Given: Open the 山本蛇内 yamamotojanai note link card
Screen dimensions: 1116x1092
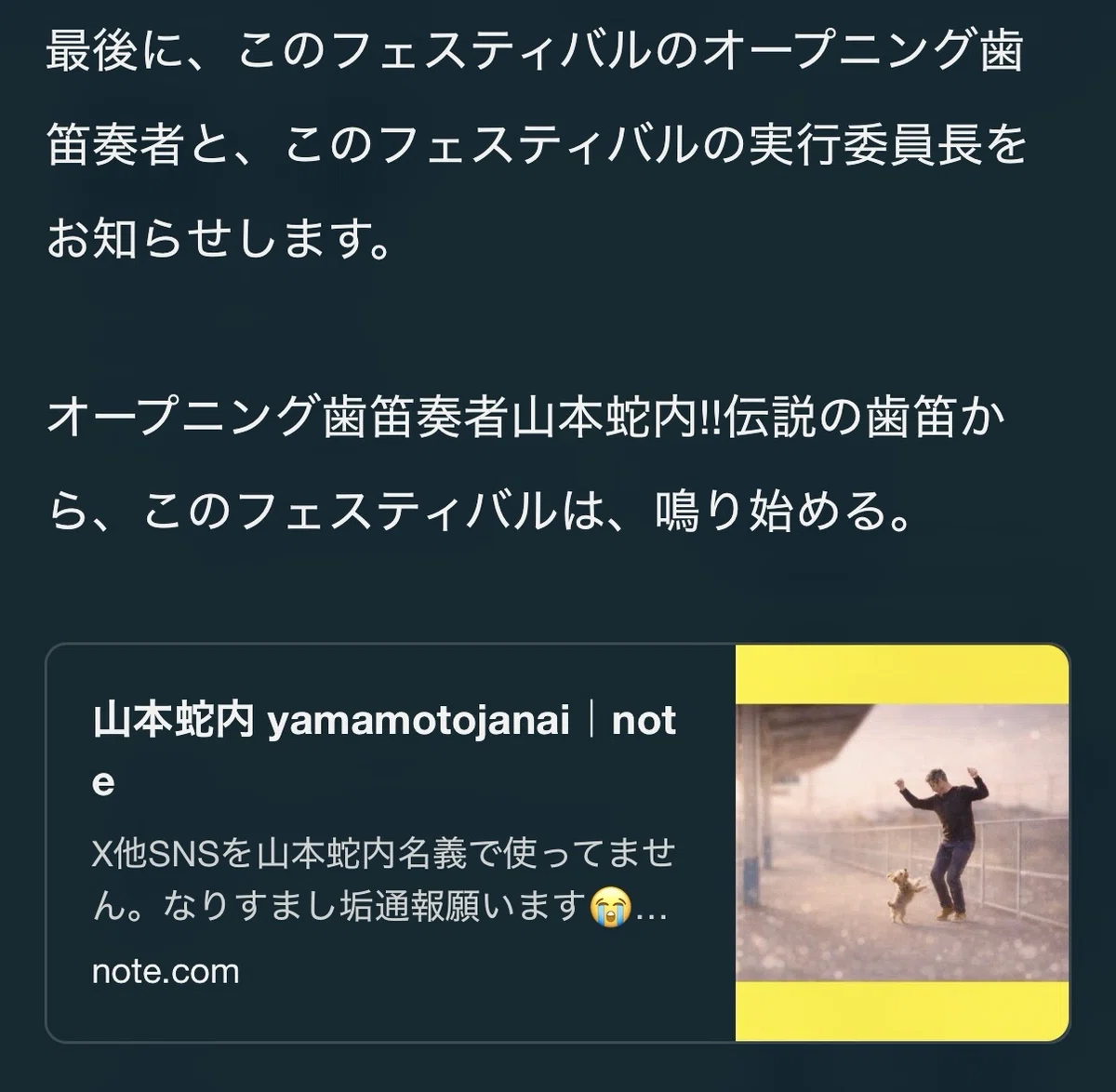Looking at the screenshot, I should click(558, 843).
